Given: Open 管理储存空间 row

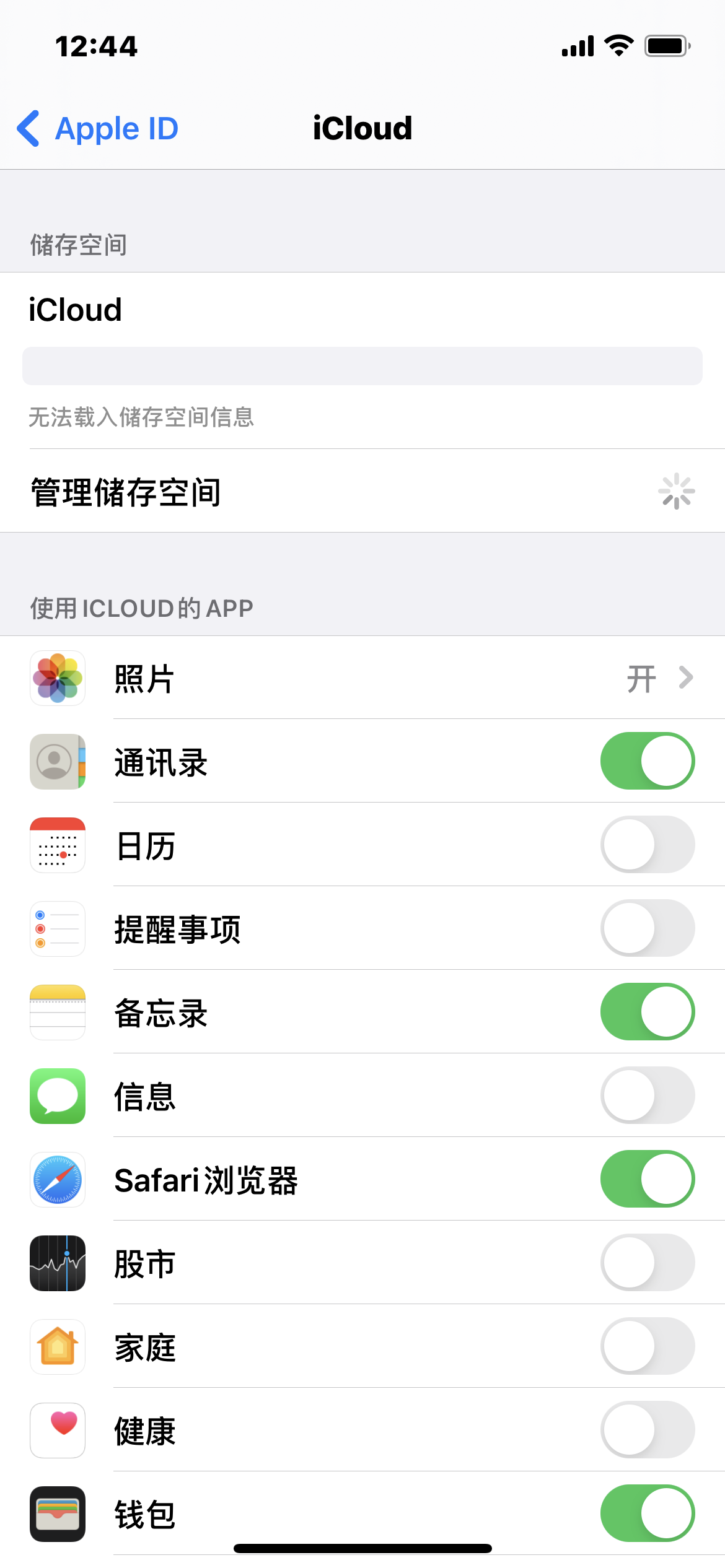Looking at the screenshot, I should tap(362, 492).
